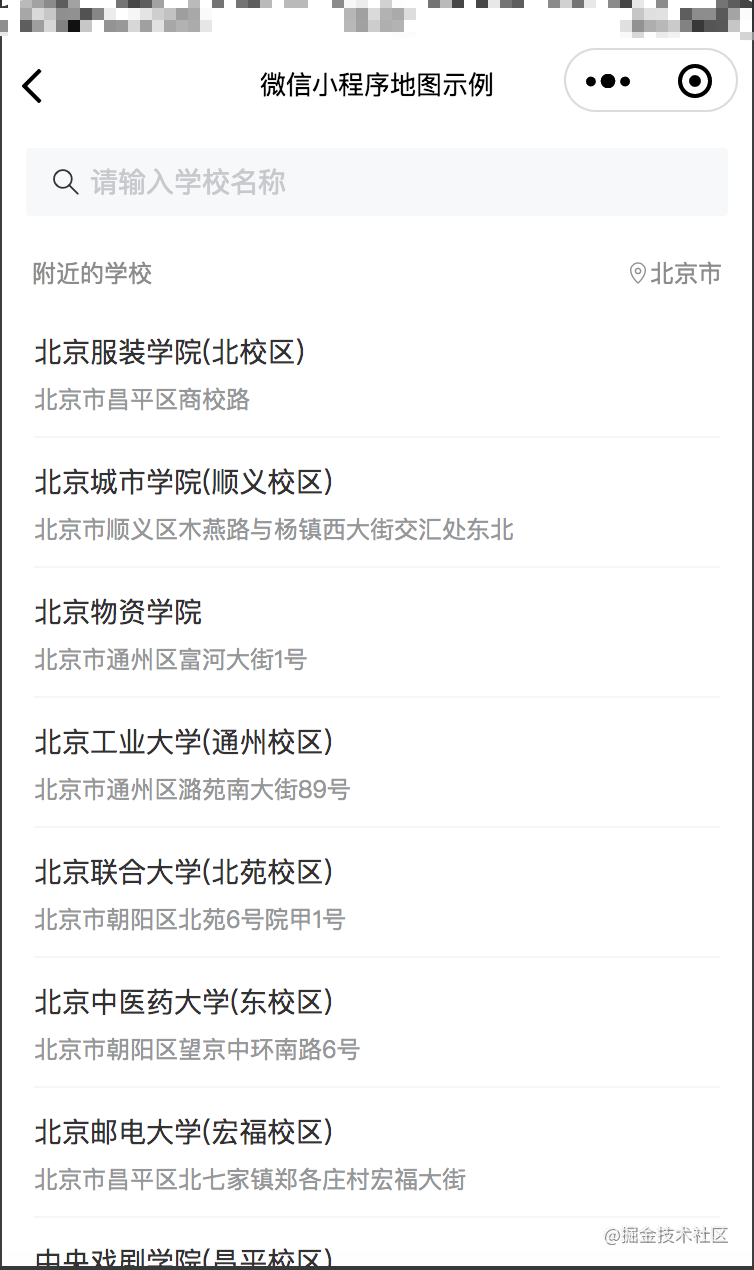Choose 北京中医药大学(东校区)

tap(376, 1024)
